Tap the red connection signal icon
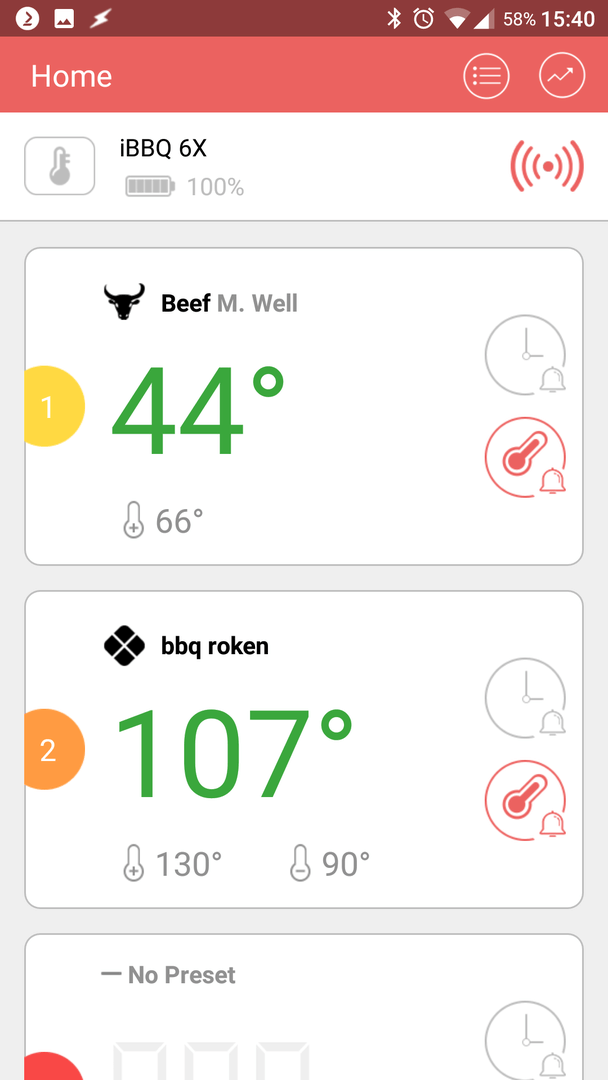 pyautogui.click(x=546, y=166)
